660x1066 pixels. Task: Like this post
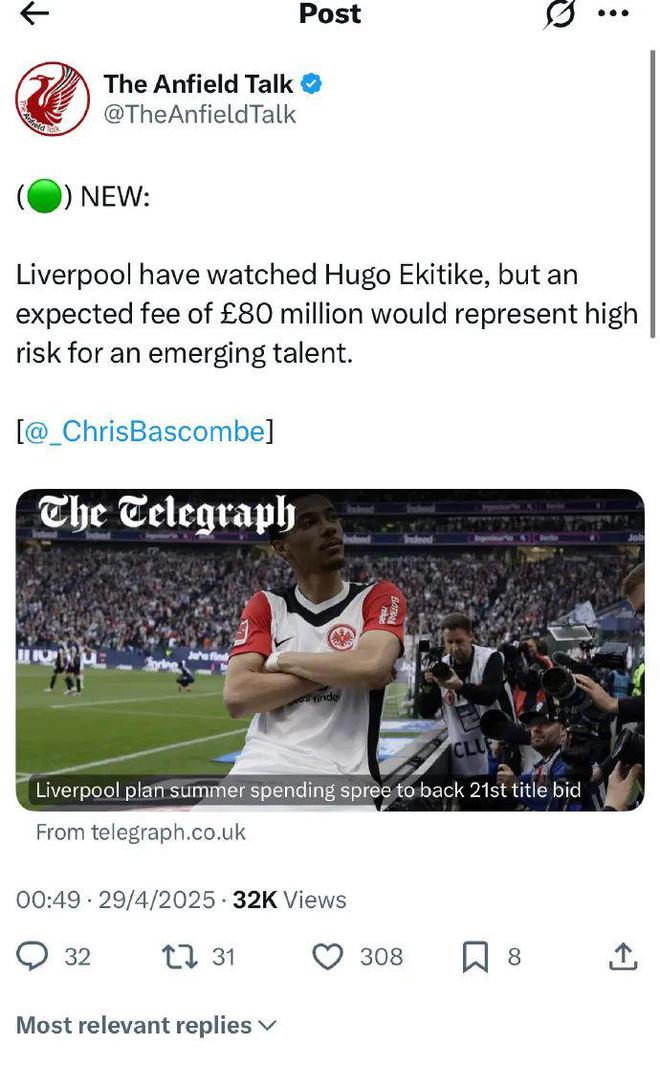tap(328, 957)
